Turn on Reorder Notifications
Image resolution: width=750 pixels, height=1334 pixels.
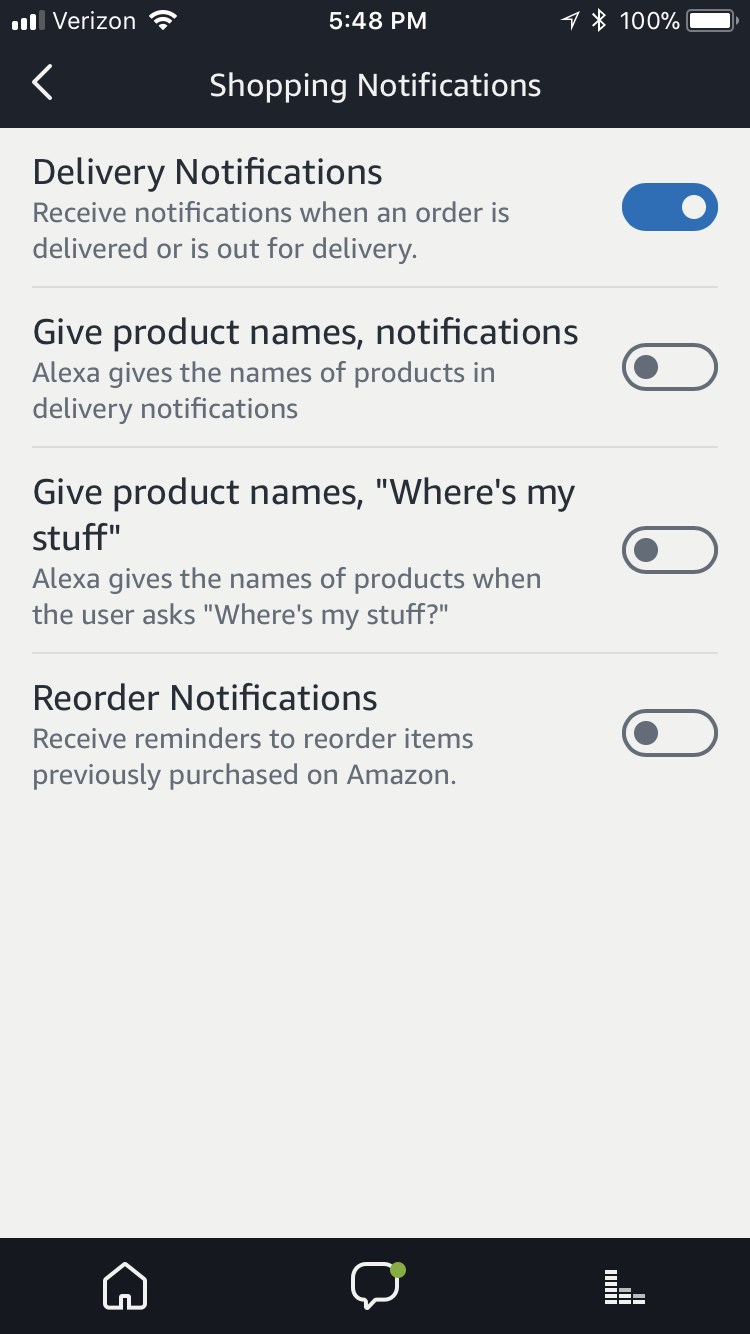pos(670,733)
